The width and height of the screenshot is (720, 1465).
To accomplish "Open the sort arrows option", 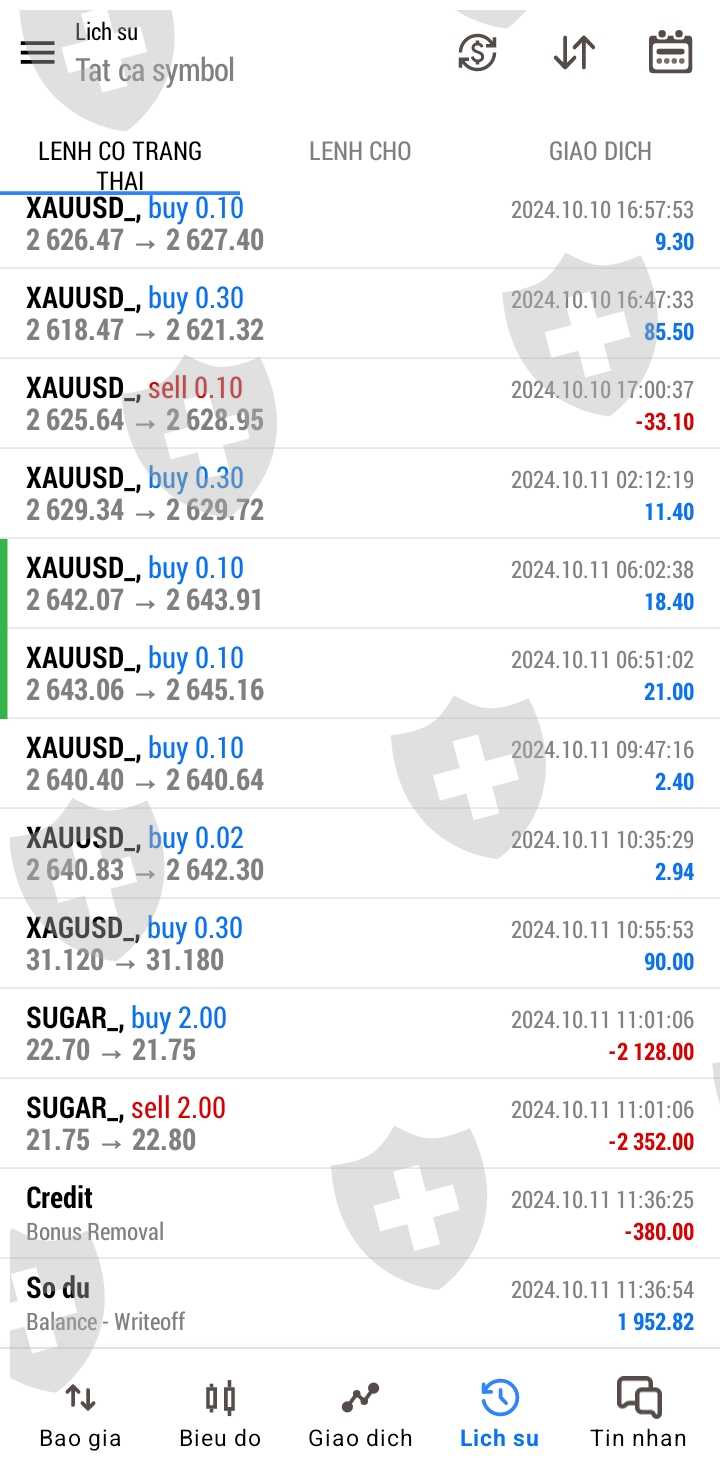I will 574,52.
